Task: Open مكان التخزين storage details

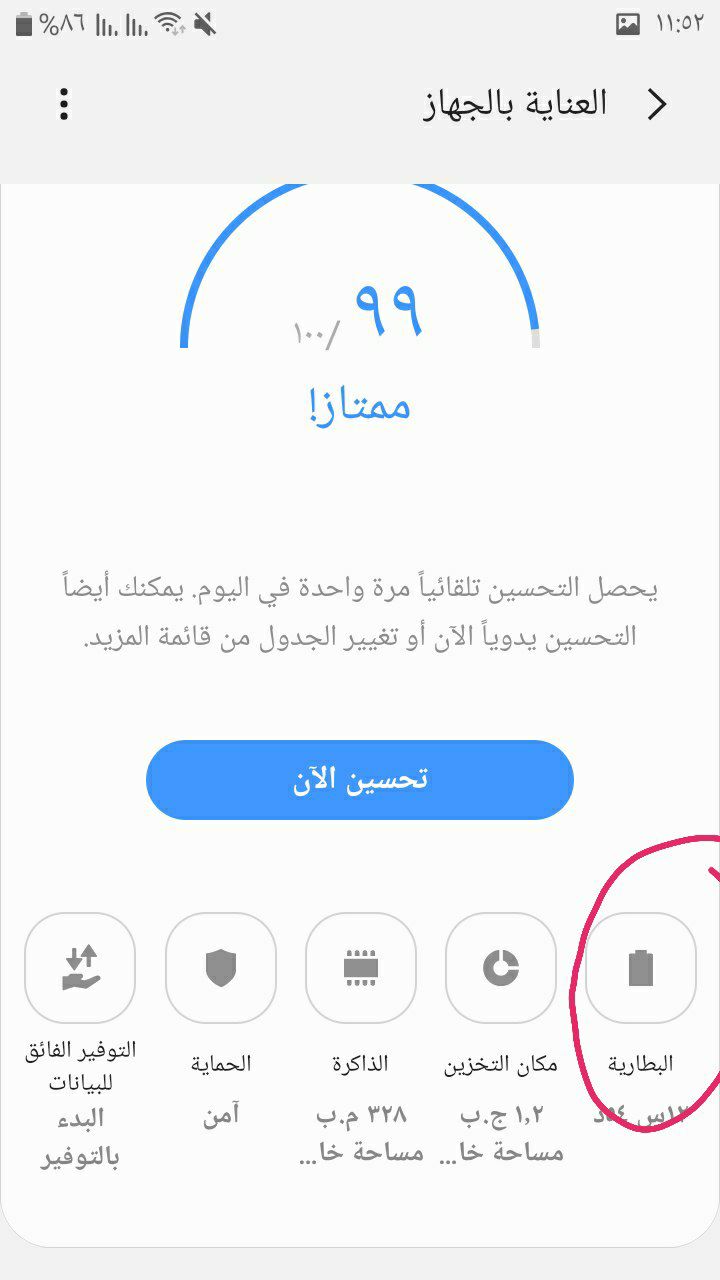Action: 501,968
